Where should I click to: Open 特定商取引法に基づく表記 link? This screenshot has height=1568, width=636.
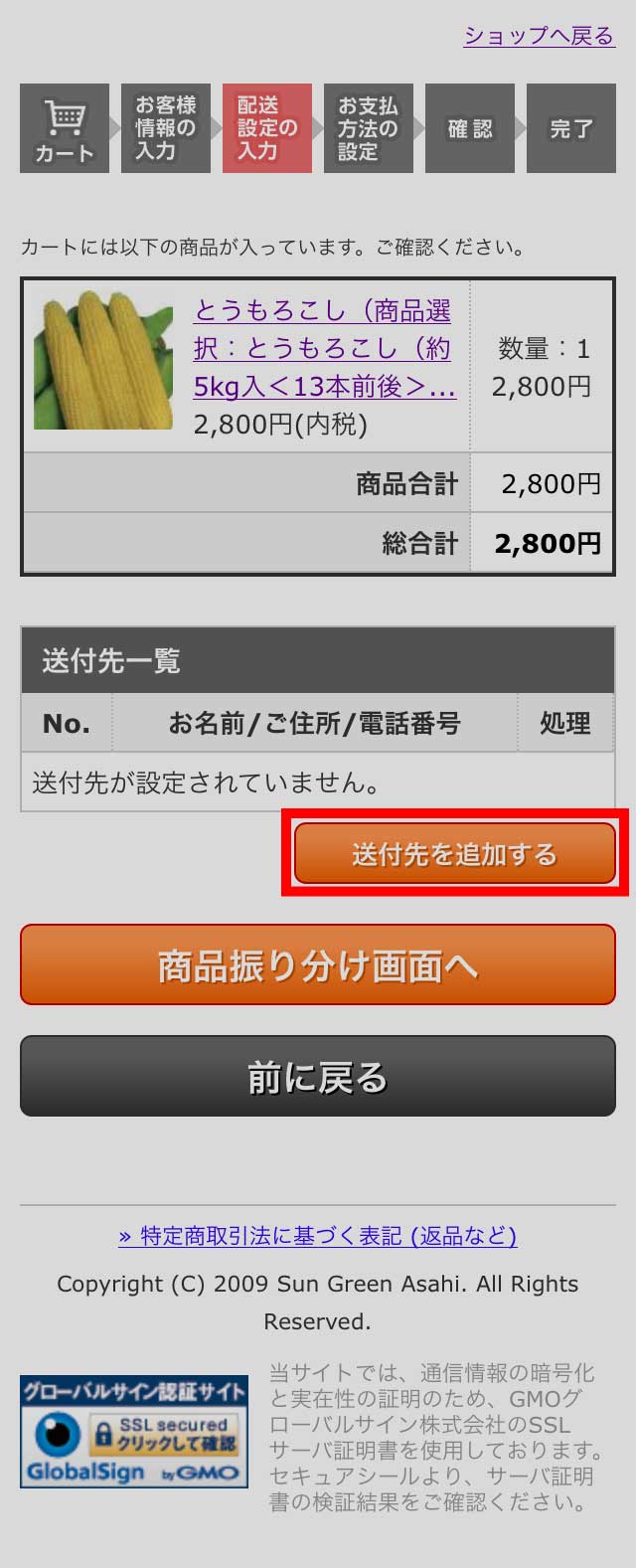[x=318, y=1236]
